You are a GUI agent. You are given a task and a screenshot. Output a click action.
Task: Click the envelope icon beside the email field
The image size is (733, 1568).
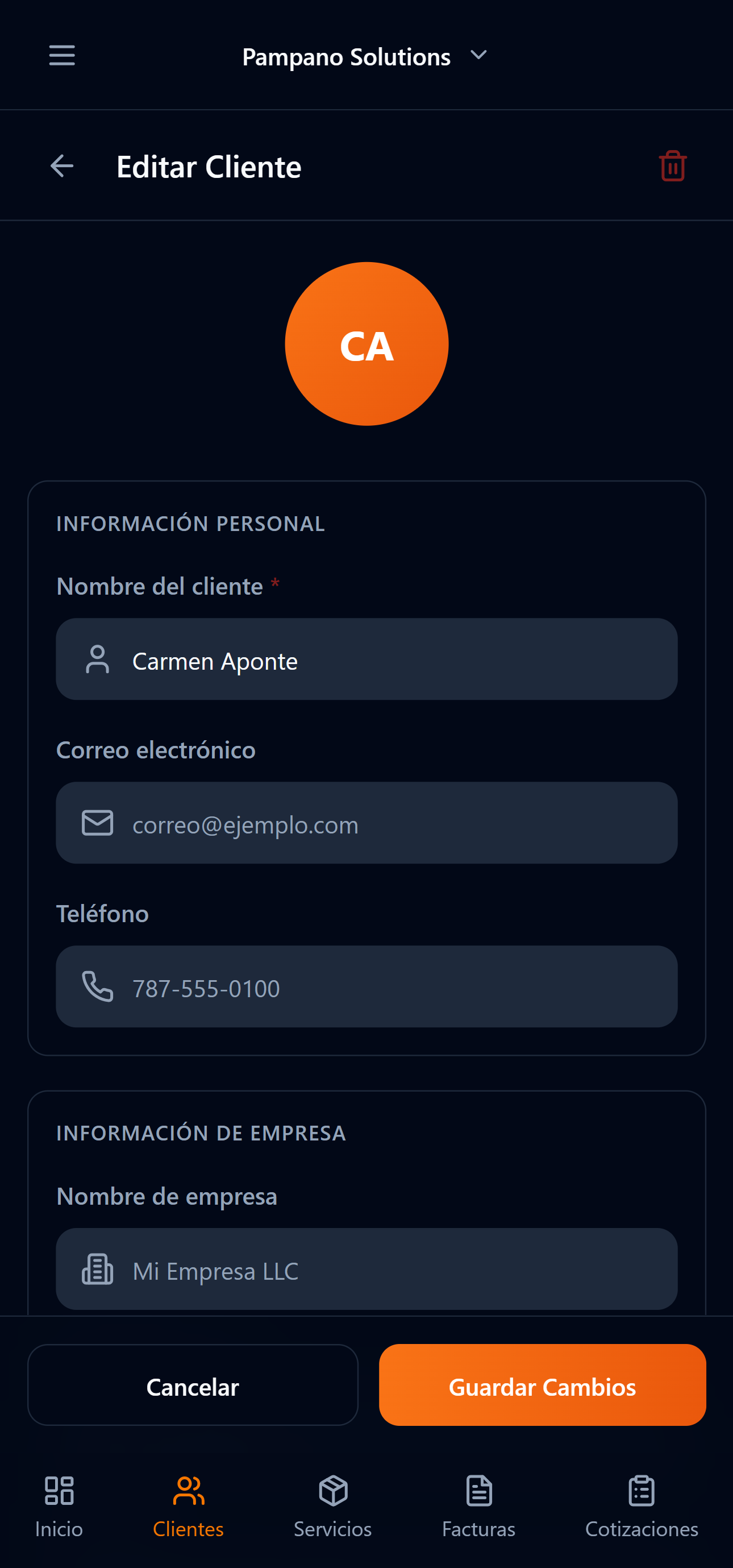click(97, 823)
